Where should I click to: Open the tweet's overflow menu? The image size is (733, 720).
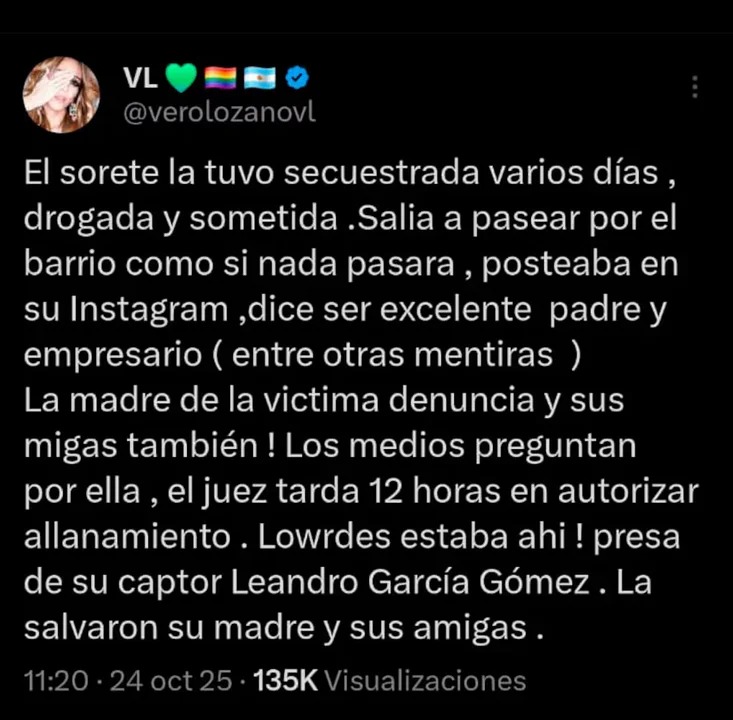click(696, 87)
